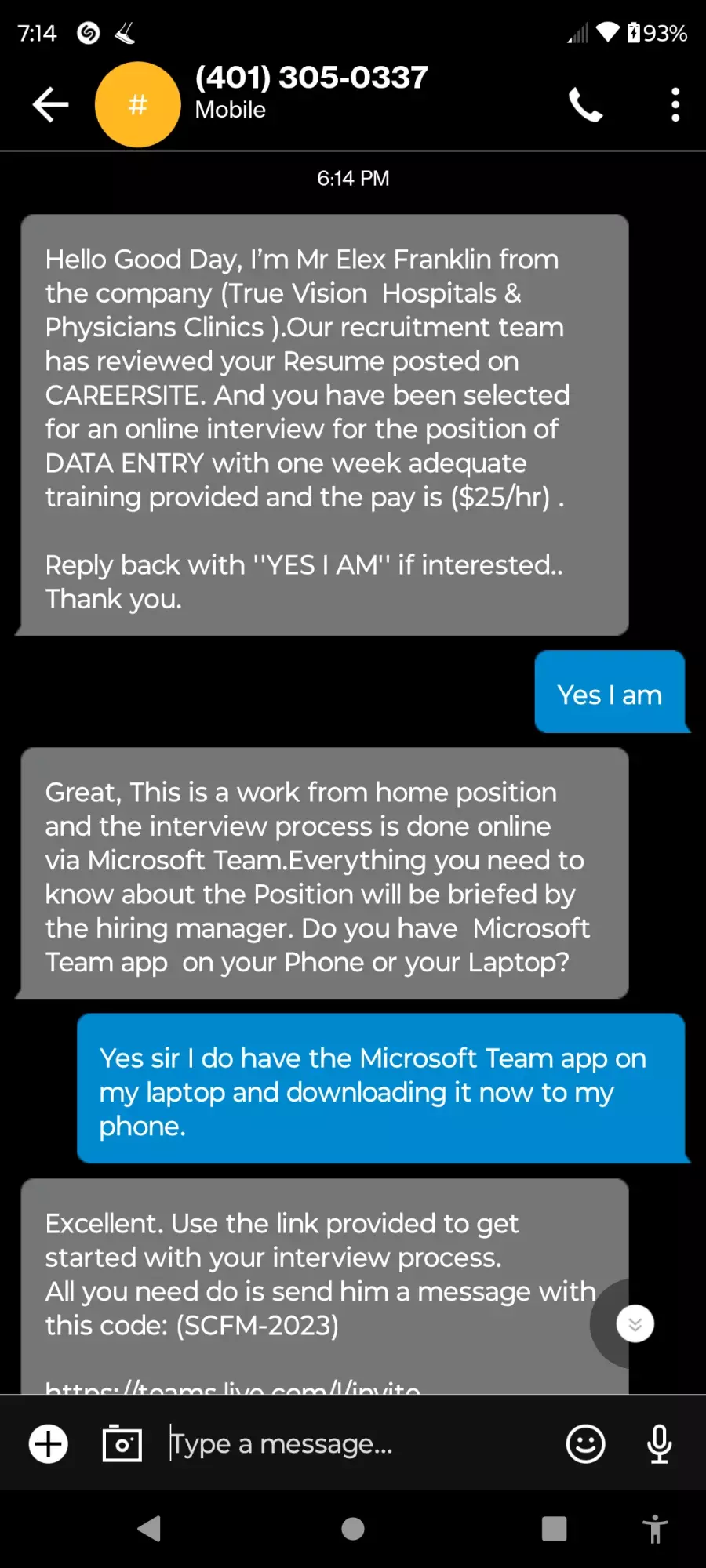Screen dimensions: 706x1568
Task: Tap the system home button
Action: click(x=353, y=1528)
